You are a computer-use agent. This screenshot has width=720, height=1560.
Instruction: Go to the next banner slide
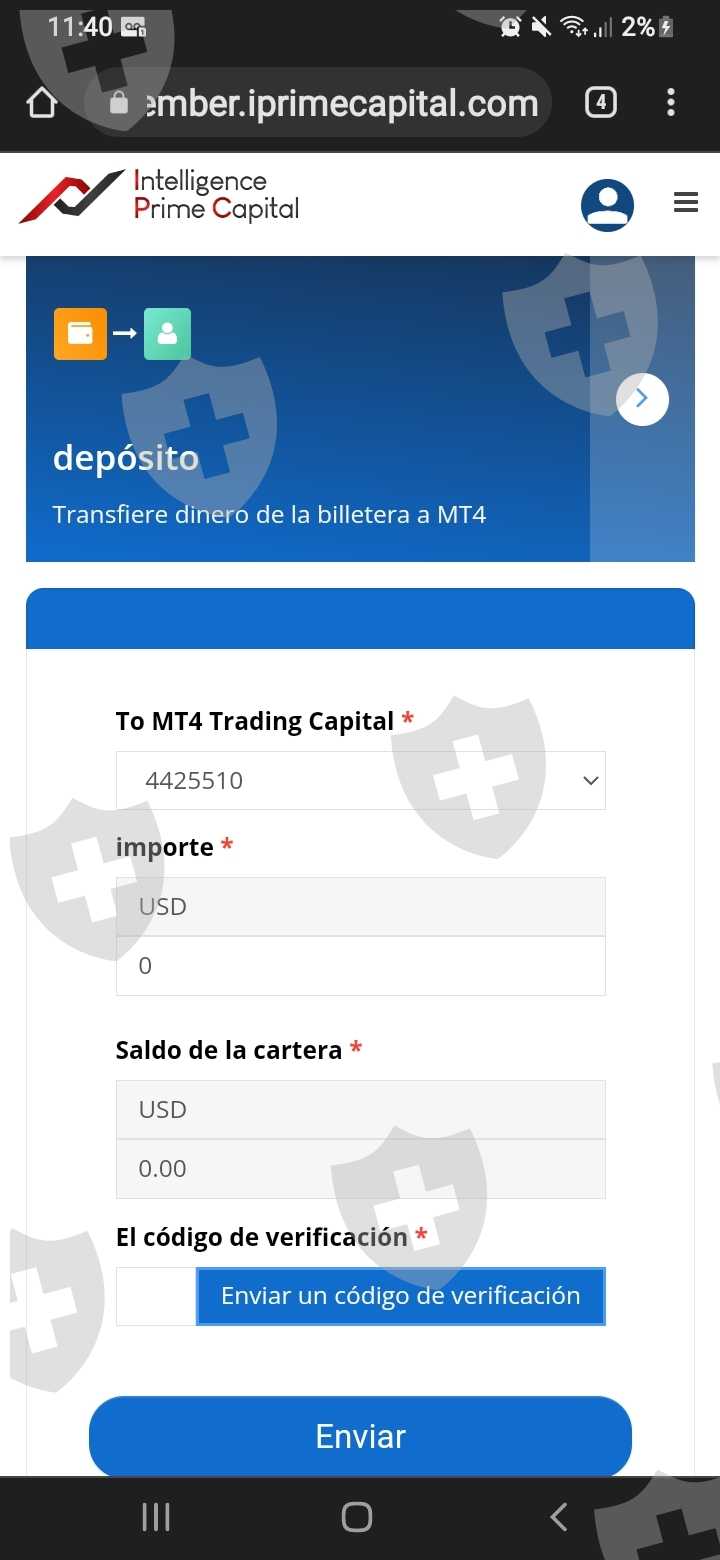click(642, 399)
